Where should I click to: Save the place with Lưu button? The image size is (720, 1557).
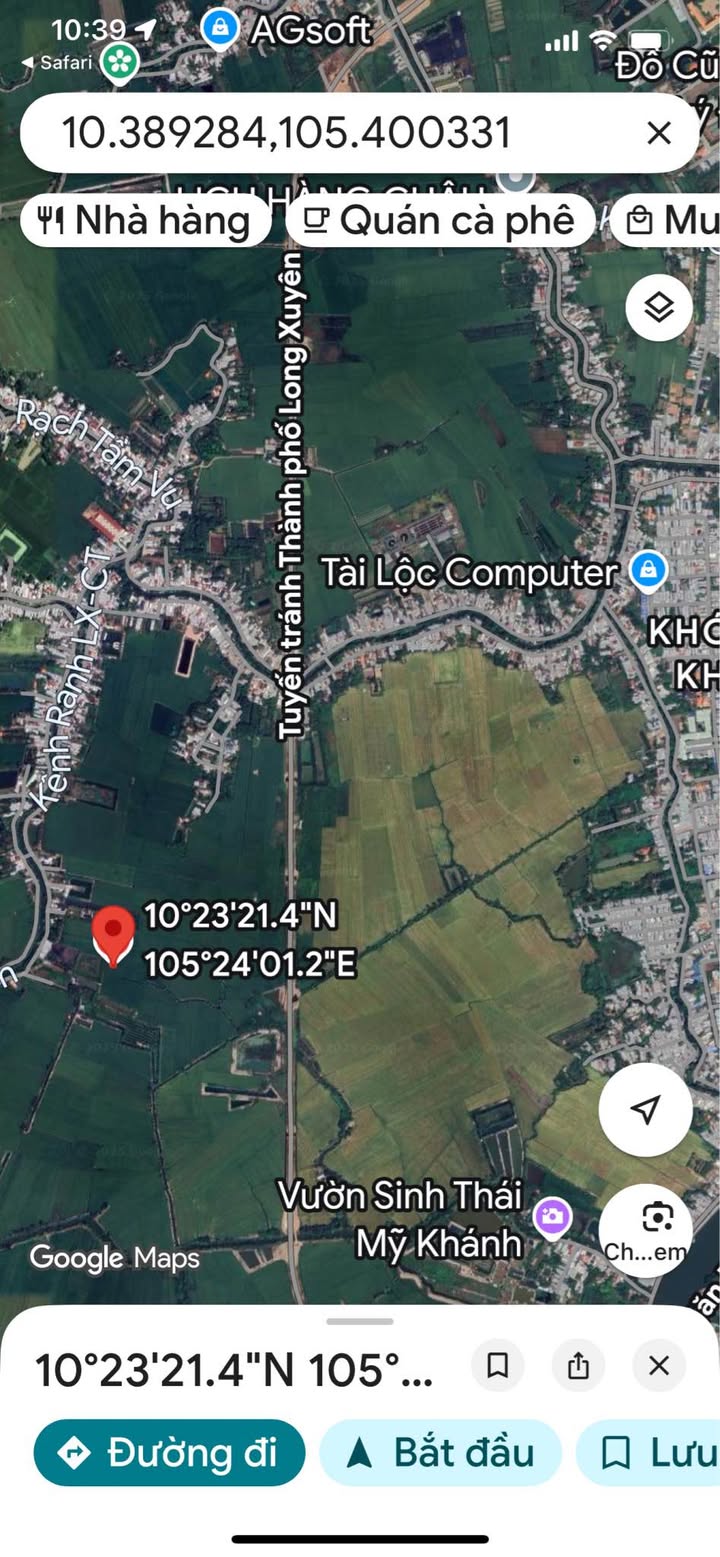tap(648, 1452)
